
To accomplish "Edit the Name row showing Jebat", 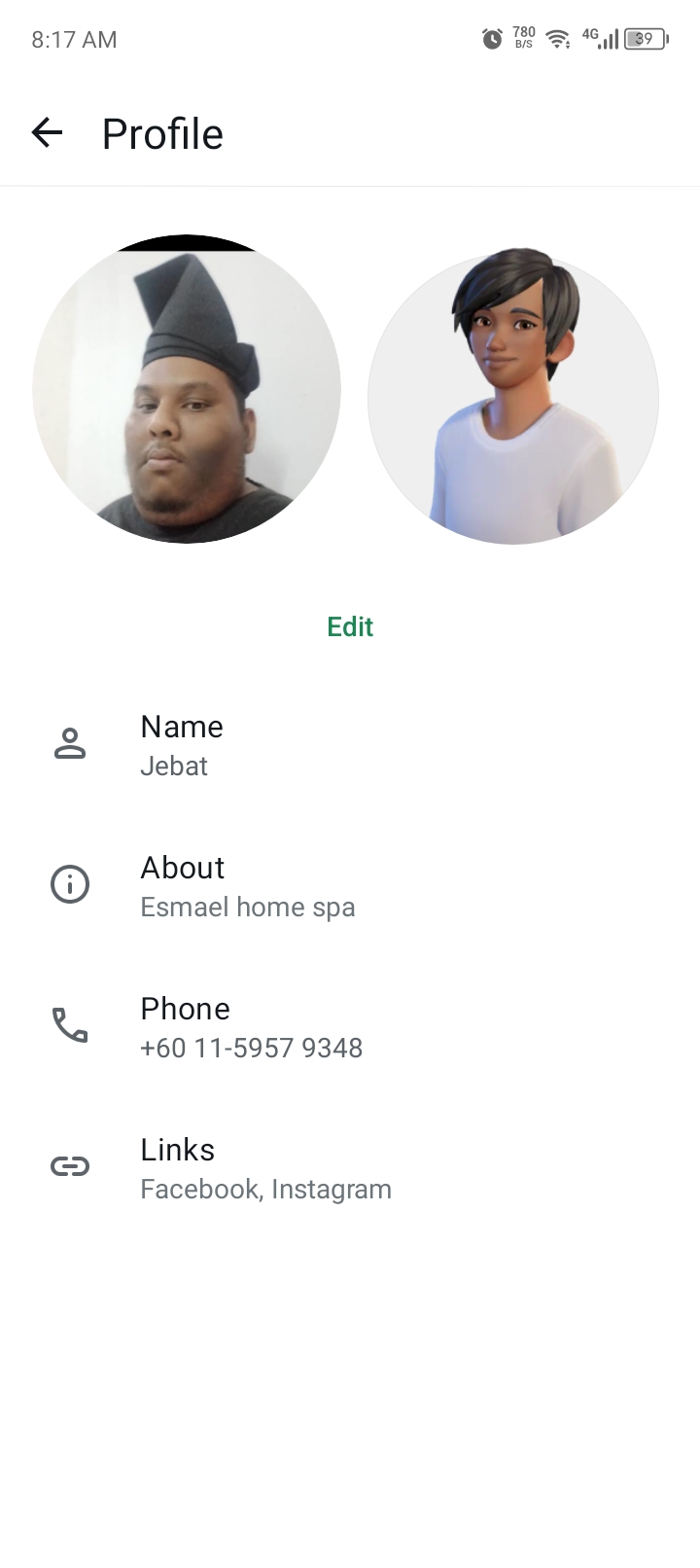I will pos(350,745).
